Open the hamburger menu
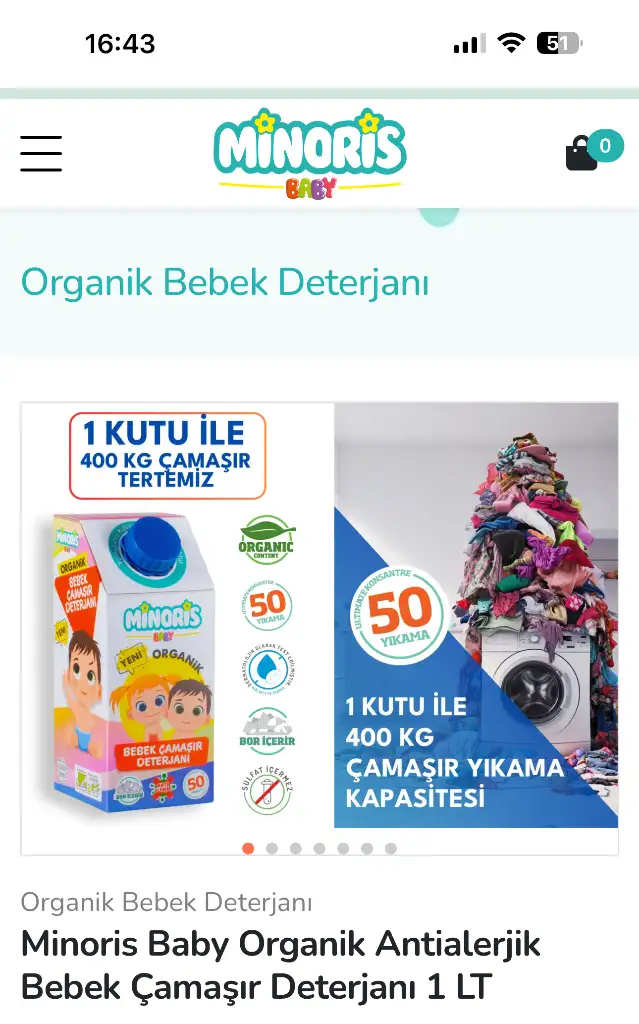 (41, 153)
